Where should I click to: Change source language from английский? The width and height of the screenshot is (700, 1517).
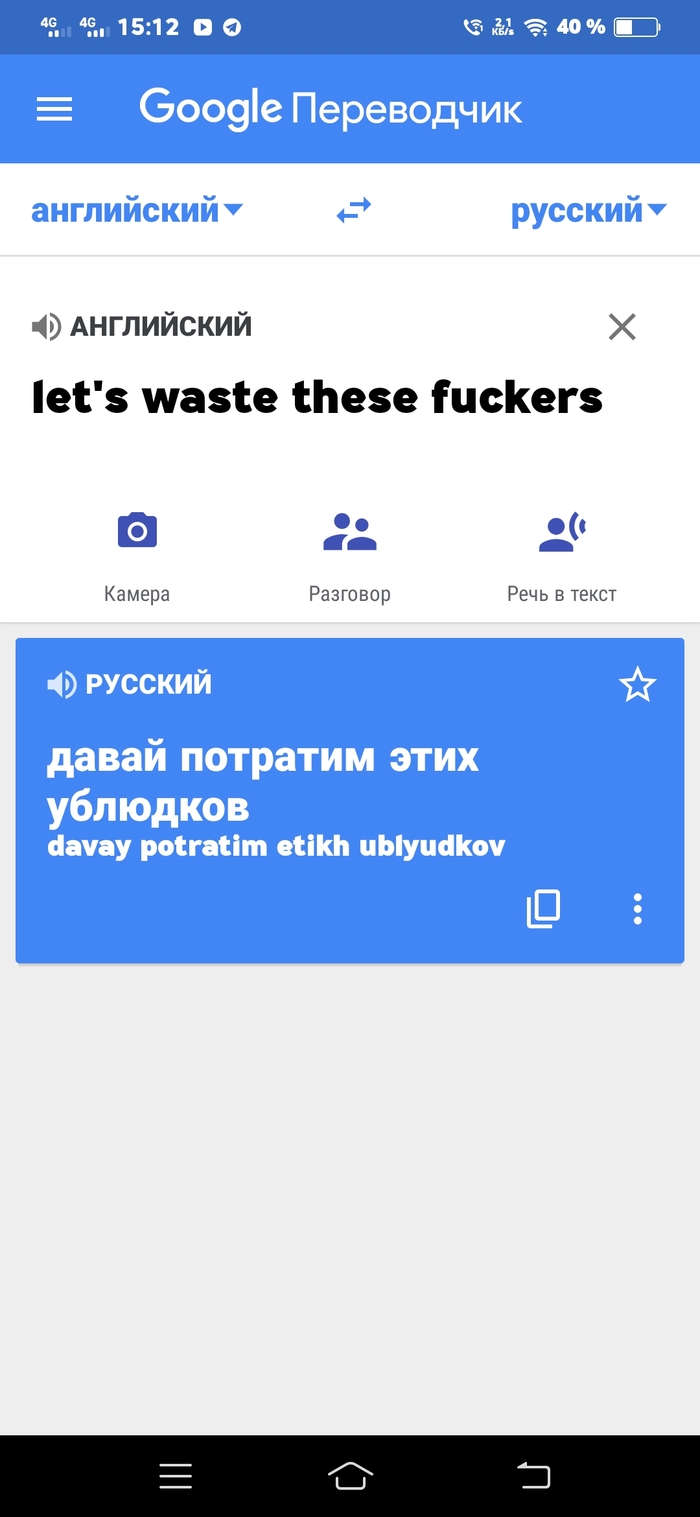136,211
